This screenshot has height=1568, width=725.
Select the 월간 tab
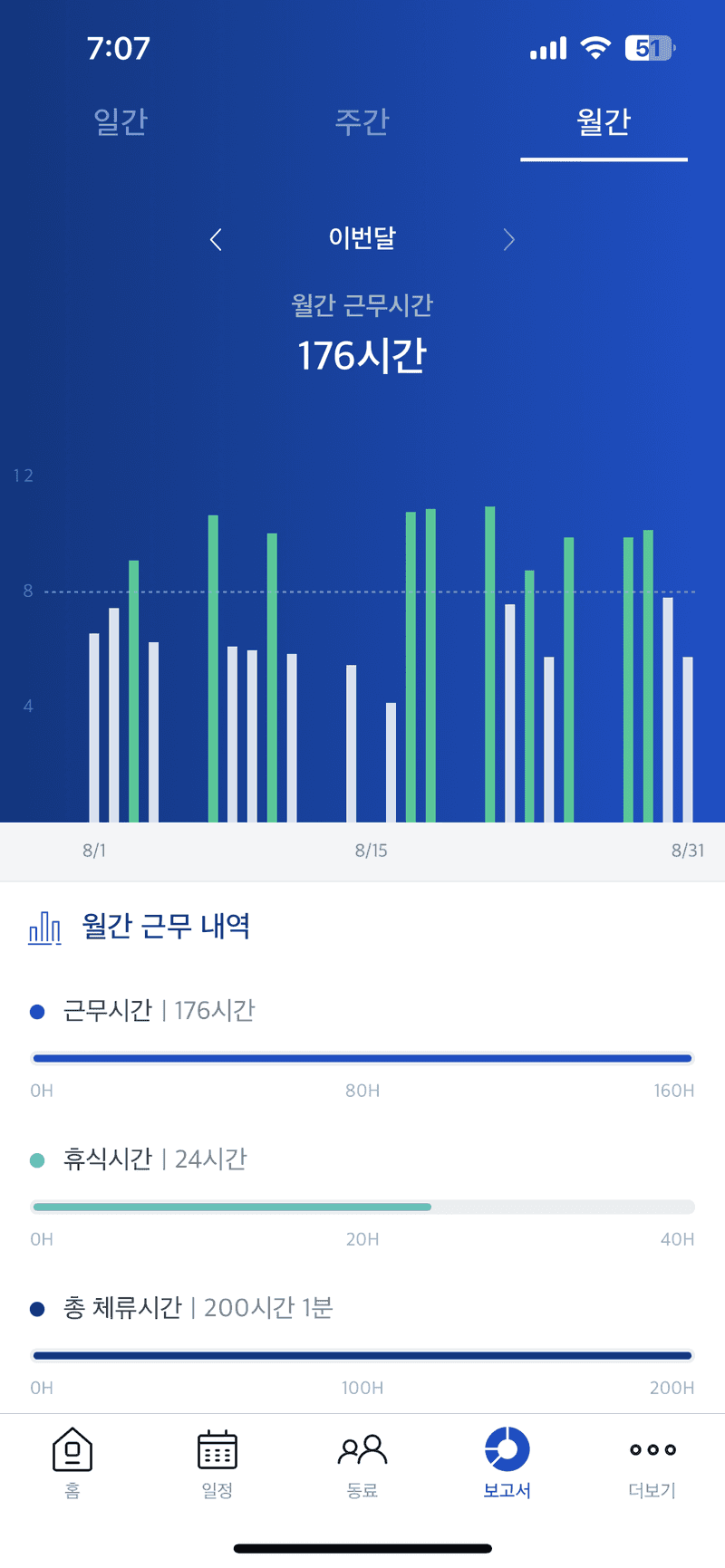tap(604, 121)
